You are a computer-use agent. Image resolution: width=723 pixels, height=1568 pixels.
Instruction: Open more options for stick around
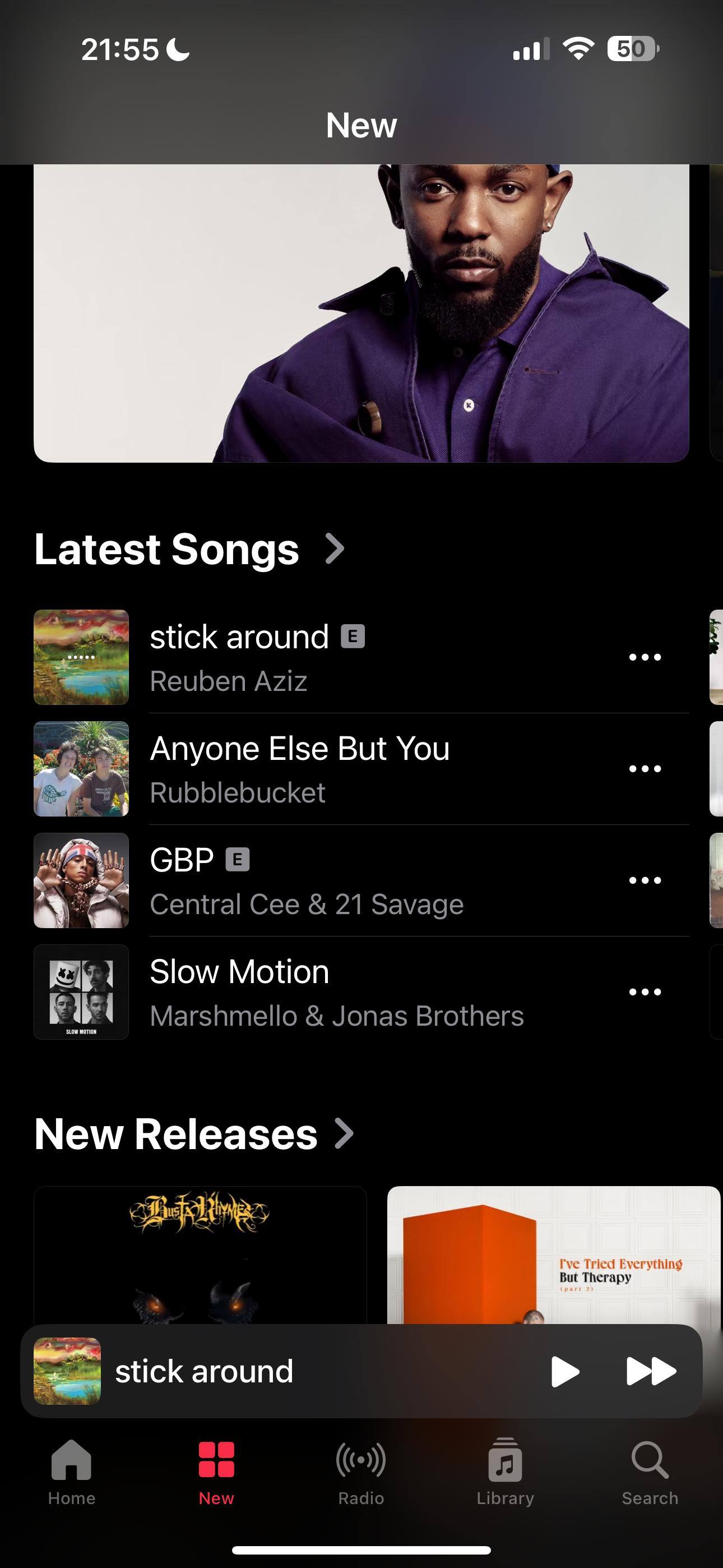(645, 657)
